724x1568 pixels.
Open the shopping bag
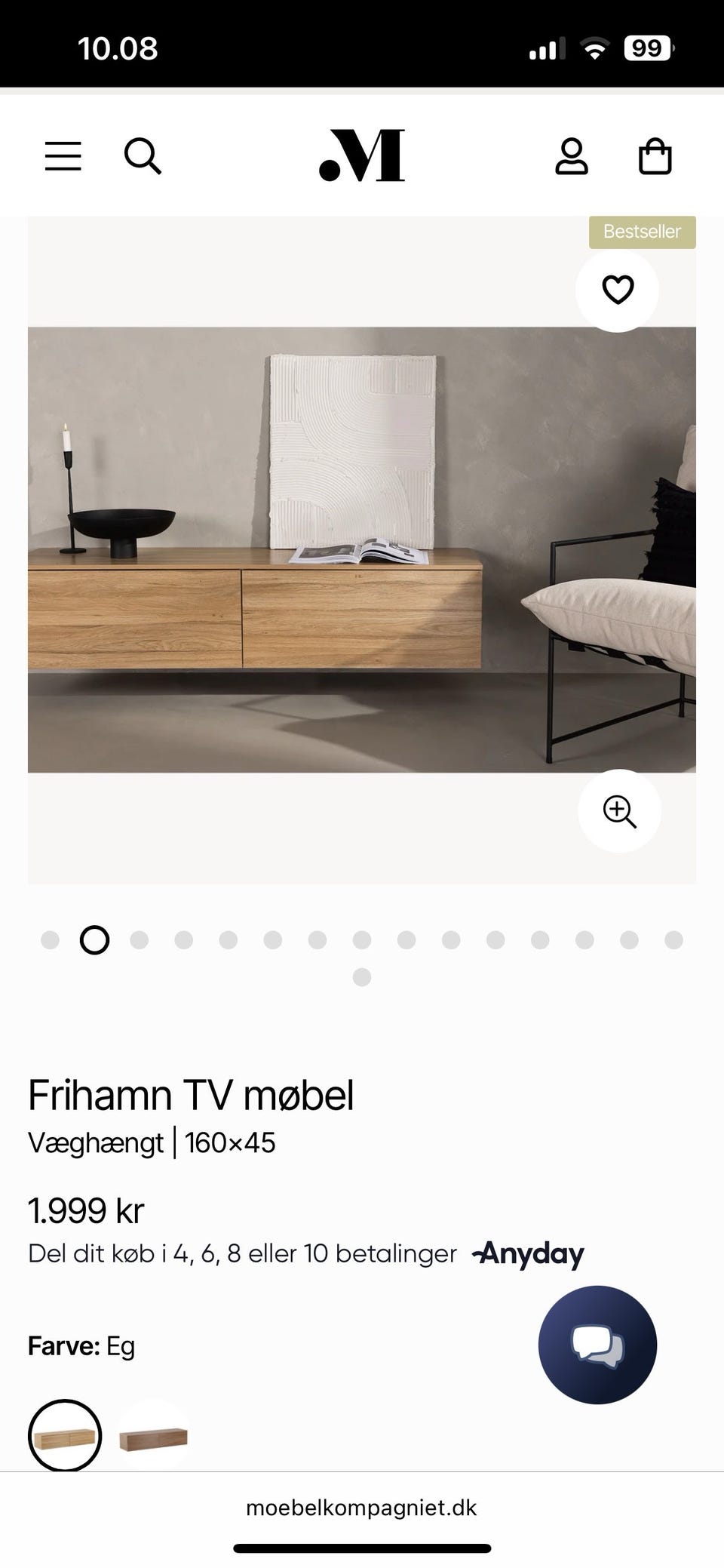[x=655, y=156]
